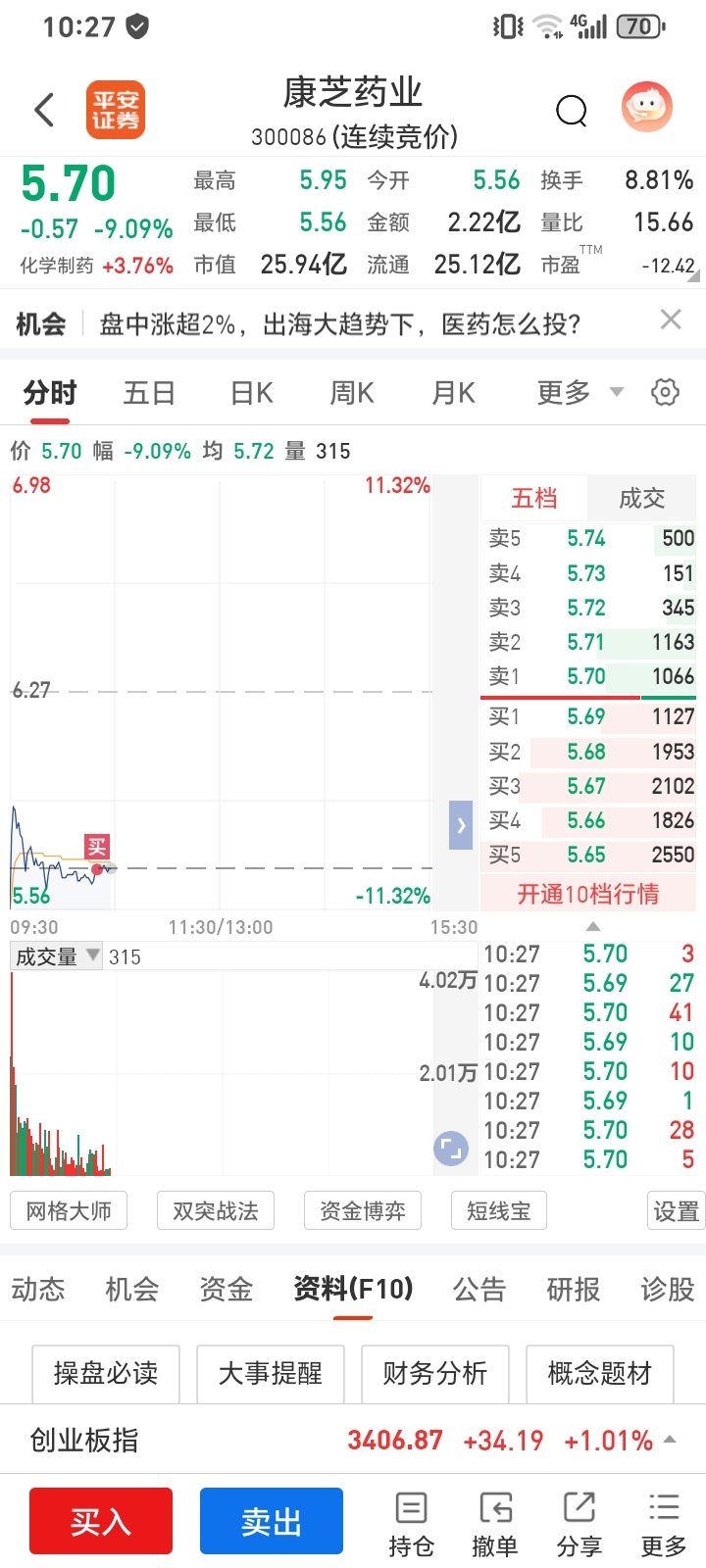Switch to the 五日 chart tab
Screen dimensions: 706x1568
[149, 393]
